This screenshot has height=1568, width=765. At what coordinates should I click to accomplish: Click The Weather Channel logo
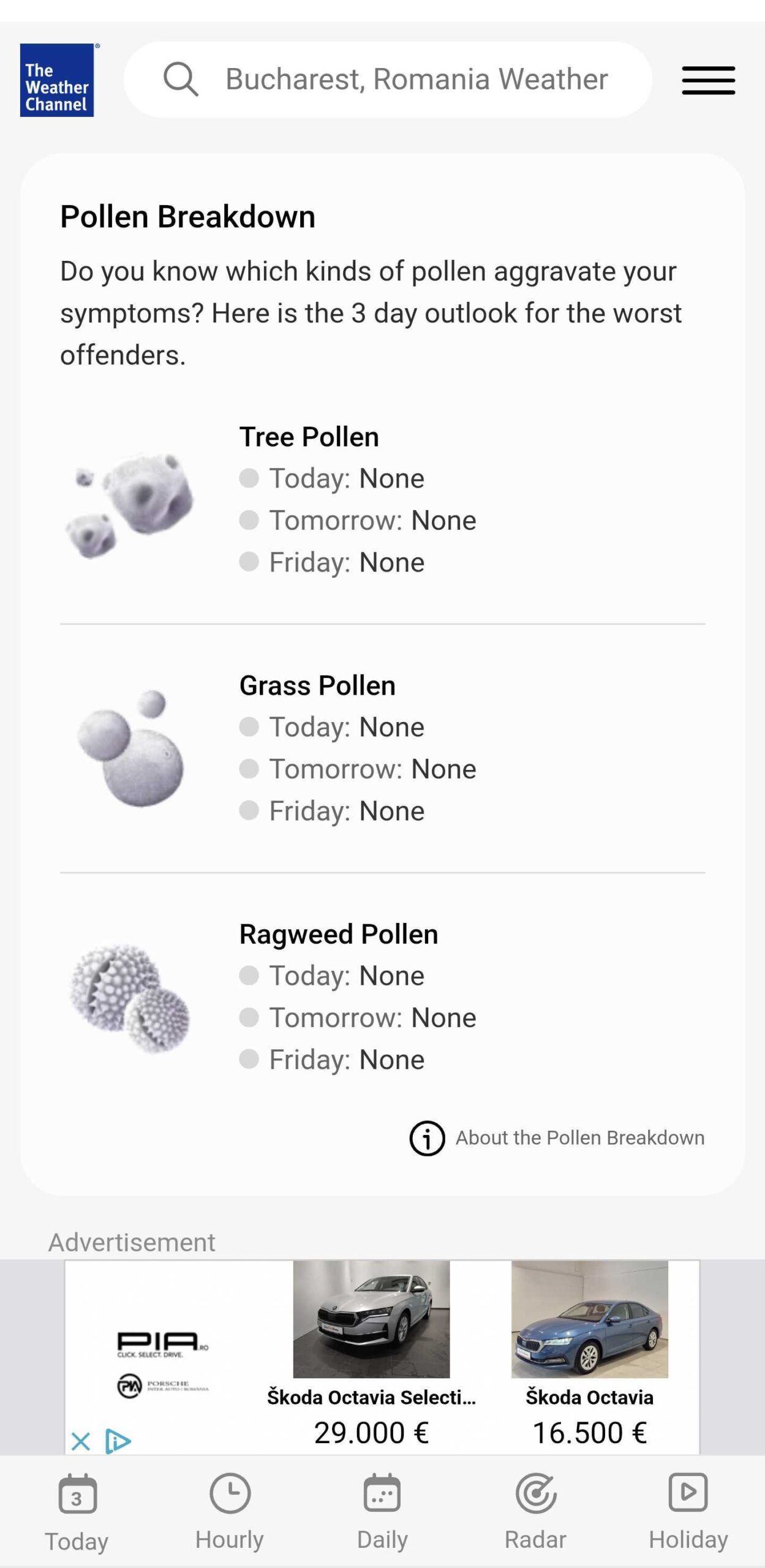click(x=57, y=80)
